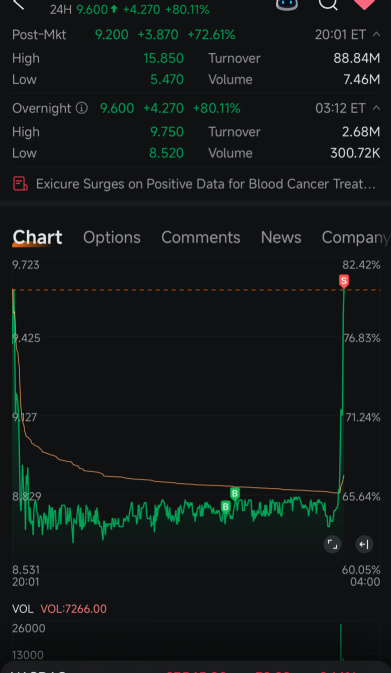Tap the S sell marker on chart

pyautogui.click(x=343, y=282)
